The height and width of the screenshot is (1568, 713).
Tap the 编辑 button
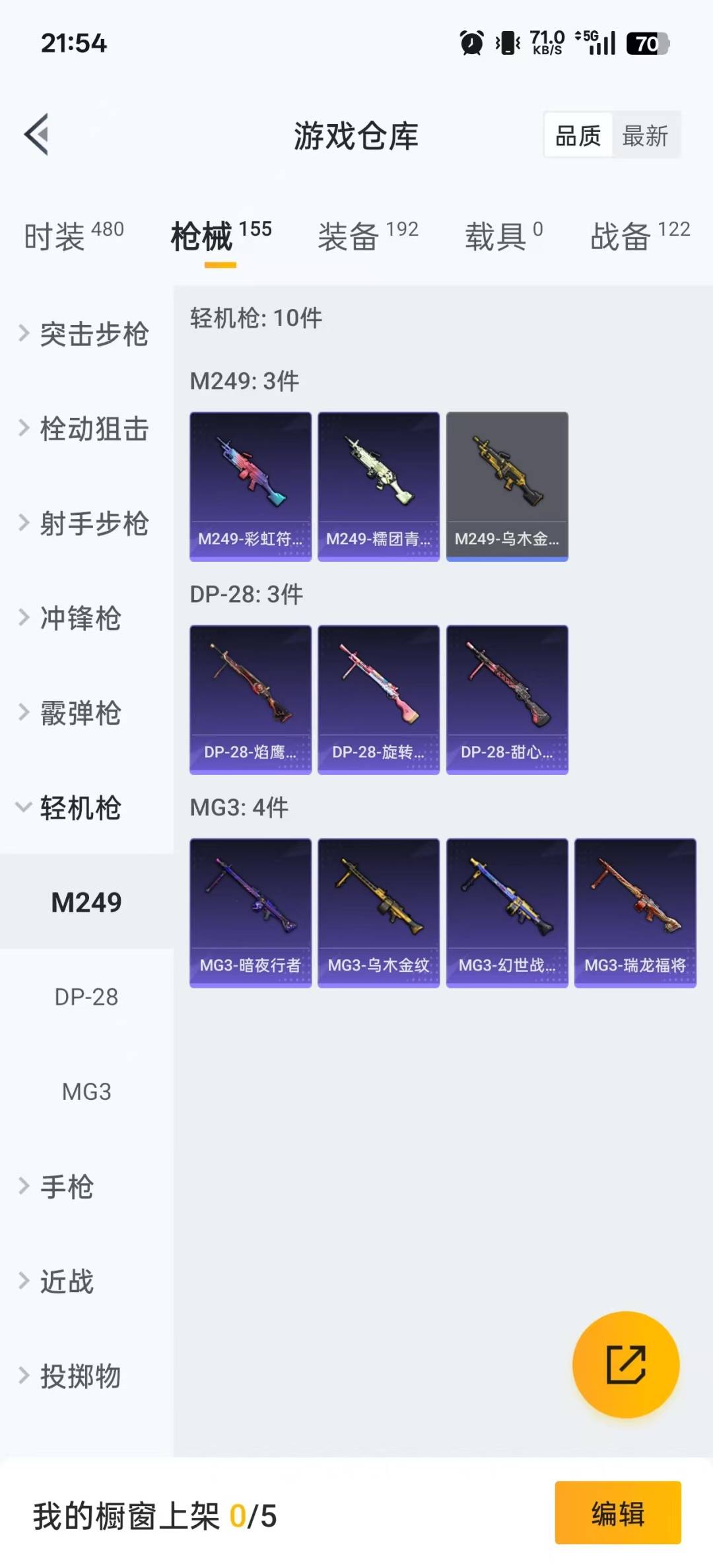coord(617,1513)
